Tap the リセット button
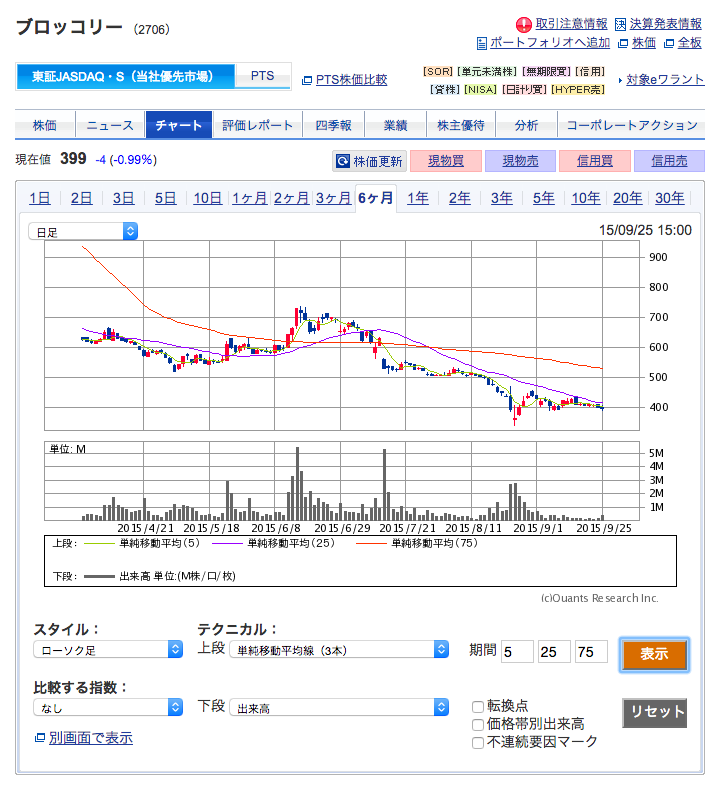The image size is (718, 785). tap(654, 712)
